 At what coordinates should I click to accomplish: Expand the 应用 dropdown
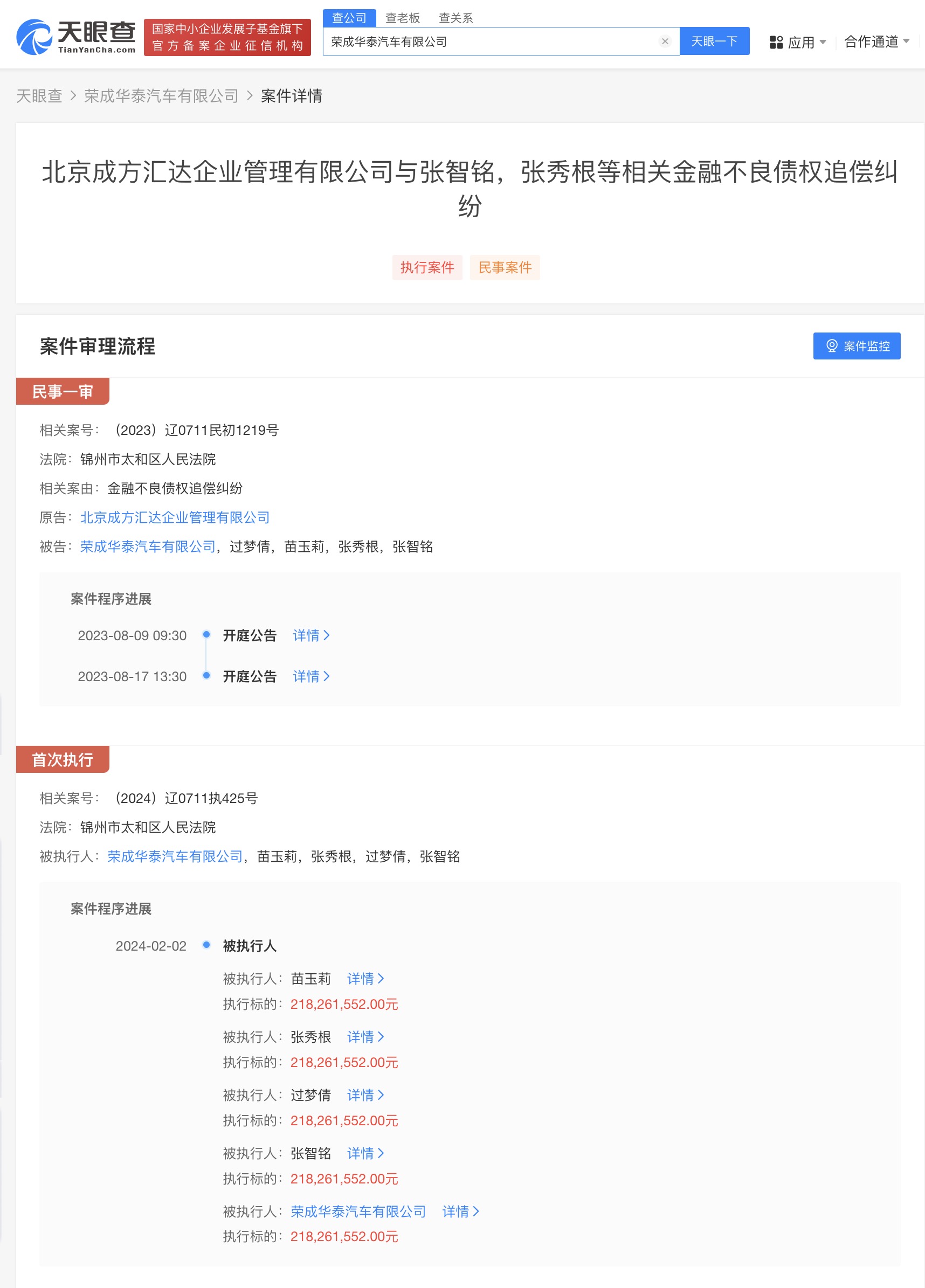[798, 43]
